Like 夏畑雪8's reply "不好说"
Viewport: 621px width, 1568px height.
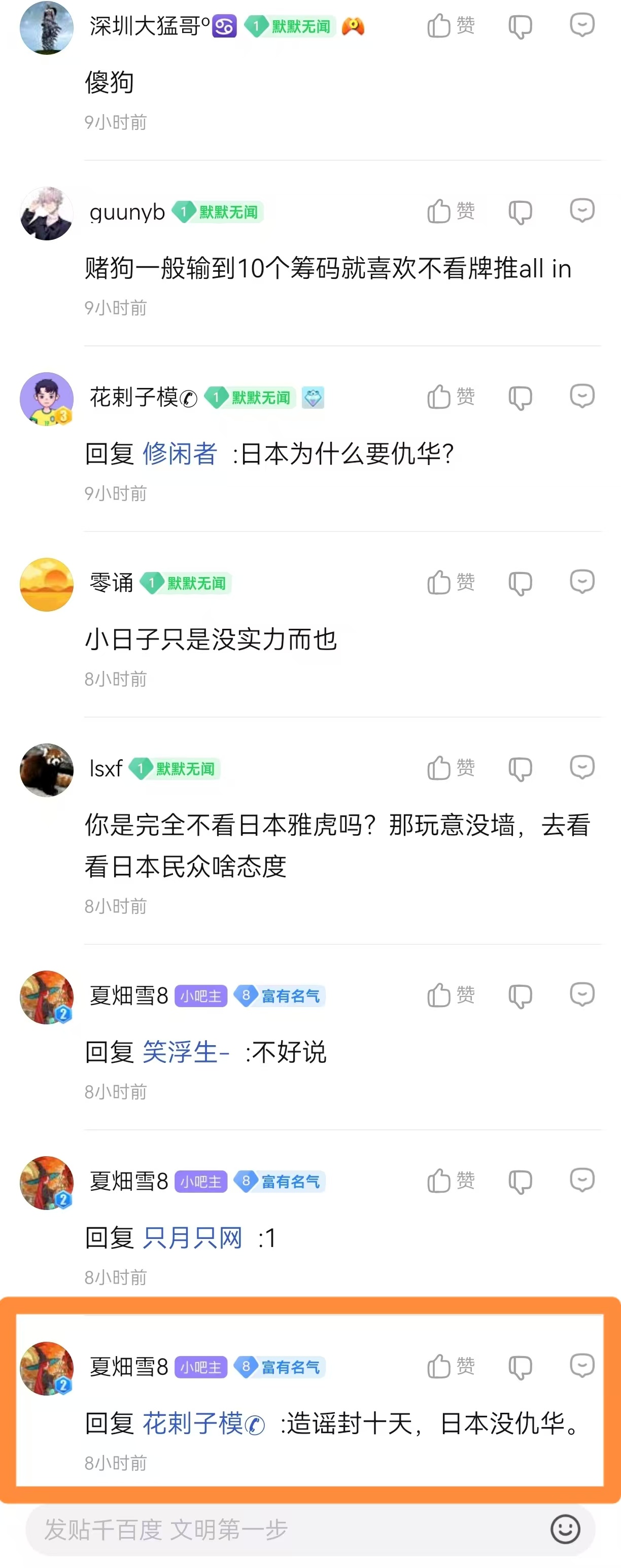point(450,995)
